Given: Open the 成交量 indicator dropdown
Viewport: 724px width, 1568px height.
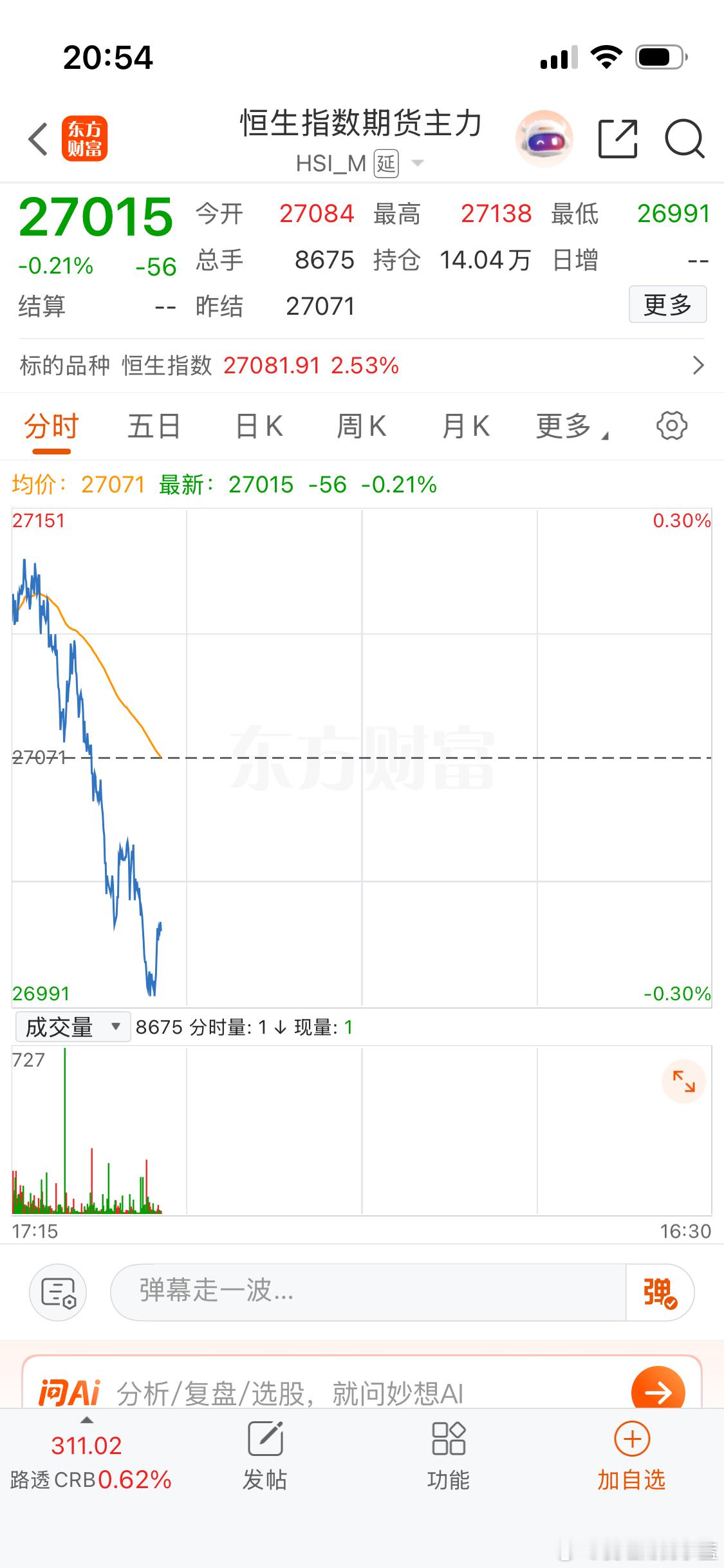Looking at the screenshot, I should coord(72,1027).
